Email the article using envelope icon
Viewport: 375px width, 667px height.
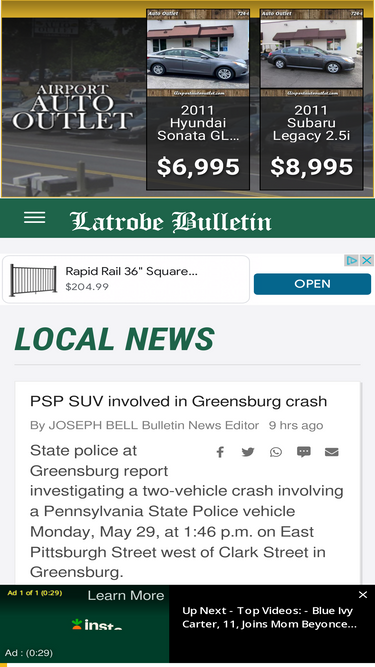pyautogui.click(x=332, y=452)
